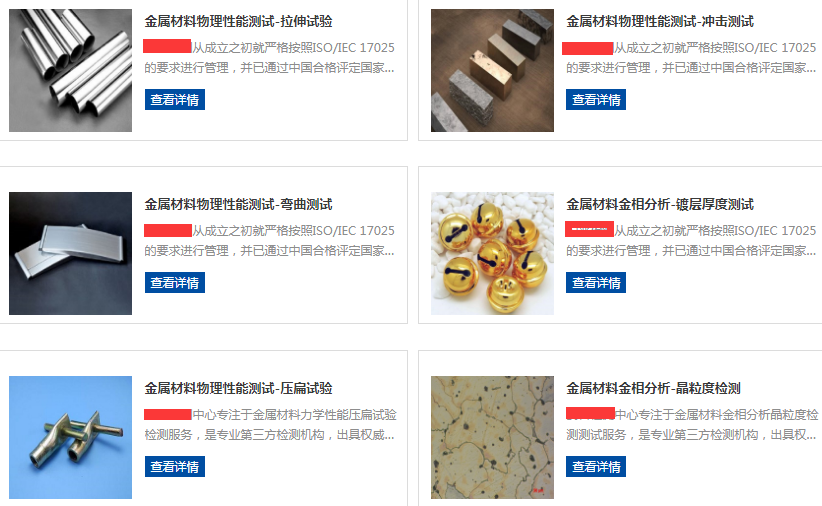Tap 查看详情 under 冲击测试
This screenshot has width=822, height=506.
pos(596,99)
